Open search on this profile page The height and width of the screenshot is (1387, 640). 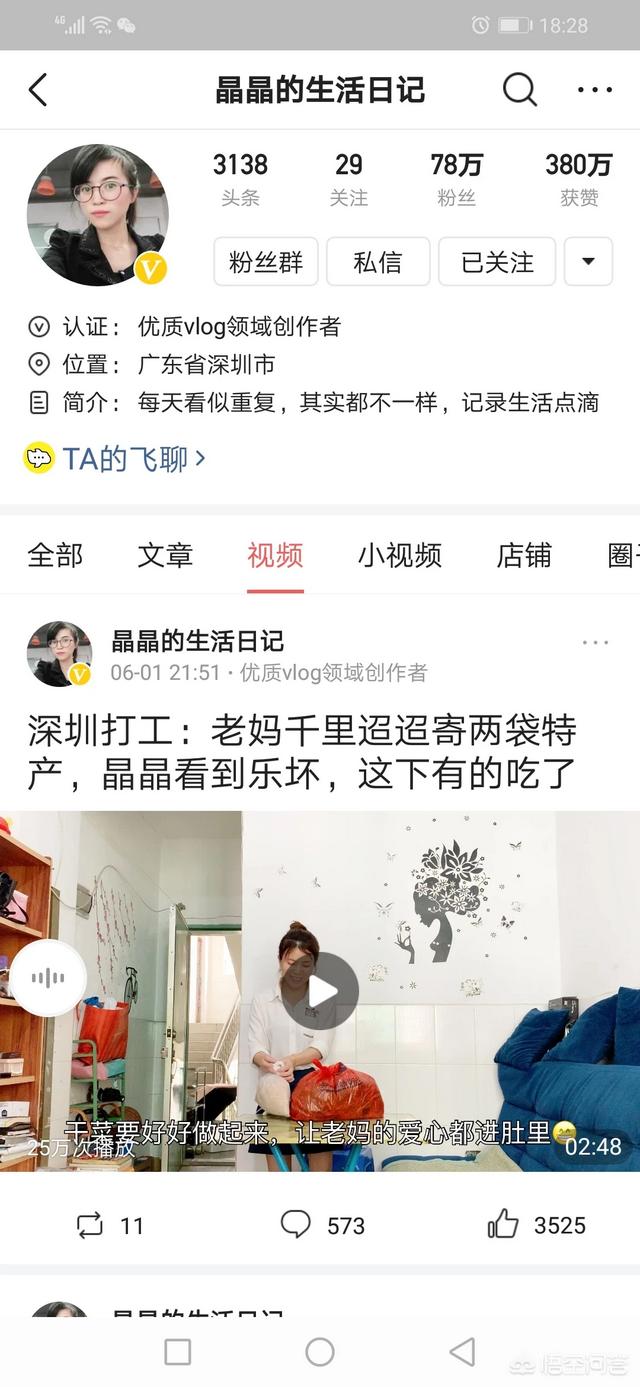coord(519,90)
